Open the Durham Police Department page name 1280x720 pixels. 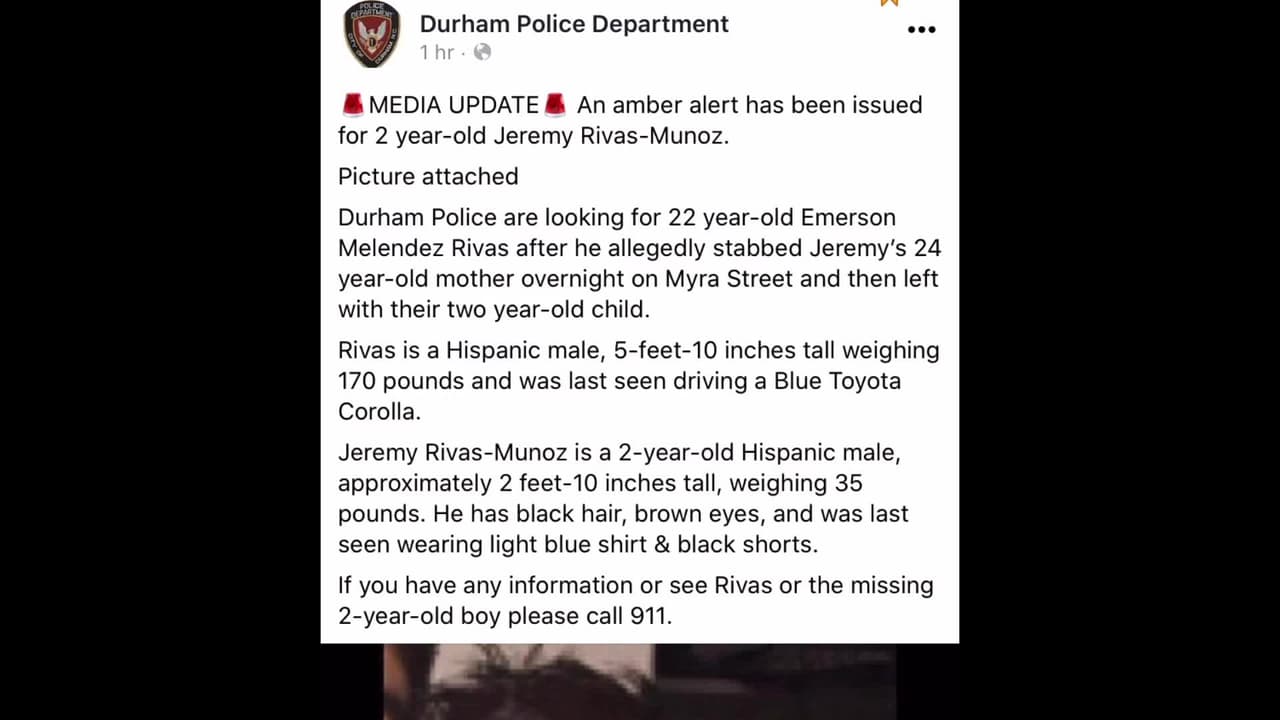tap(574, 24)
